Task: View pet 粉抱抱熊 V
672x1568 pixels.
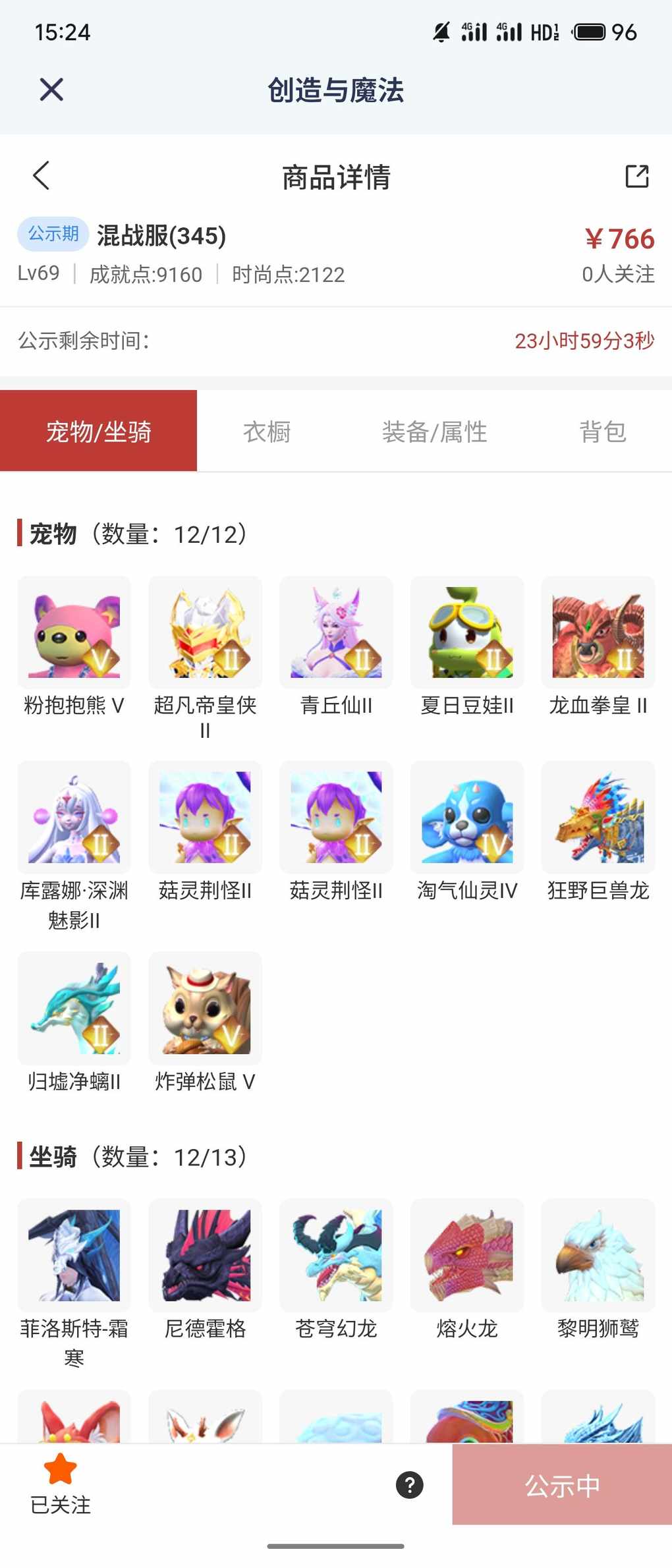Action: point(74,632)
